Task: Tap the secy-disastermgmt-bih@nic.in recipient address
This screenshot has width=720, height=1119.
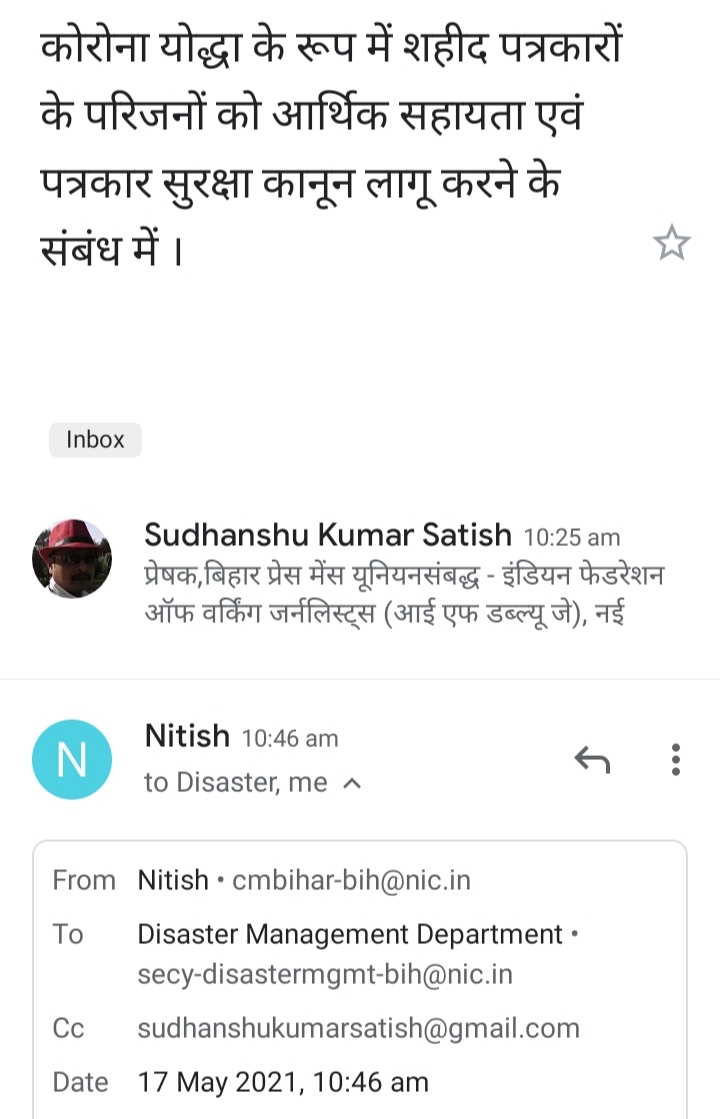Action: click(x=325, y=975)
